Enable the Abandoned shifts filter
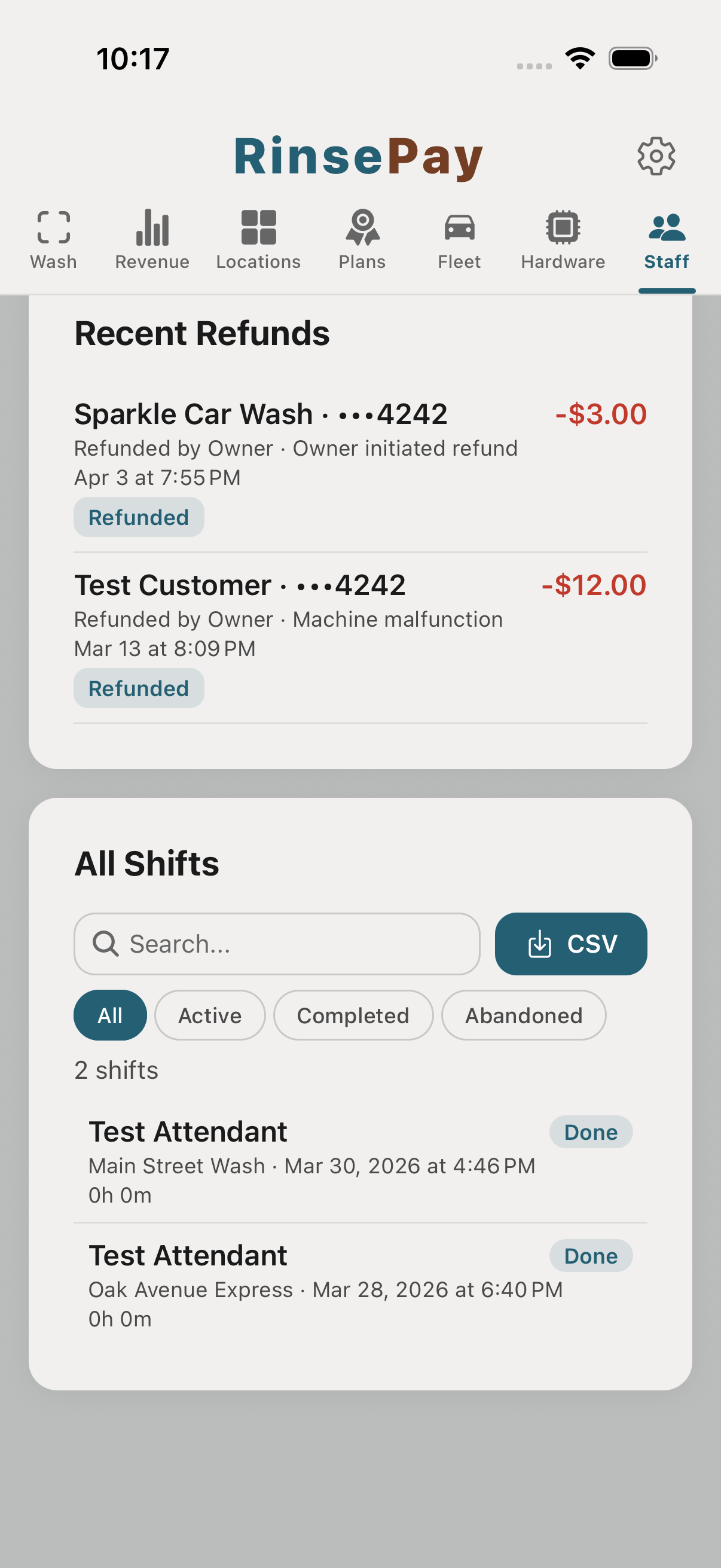The height and width of the screenshot is (1568, 721). click(523, 1015)
